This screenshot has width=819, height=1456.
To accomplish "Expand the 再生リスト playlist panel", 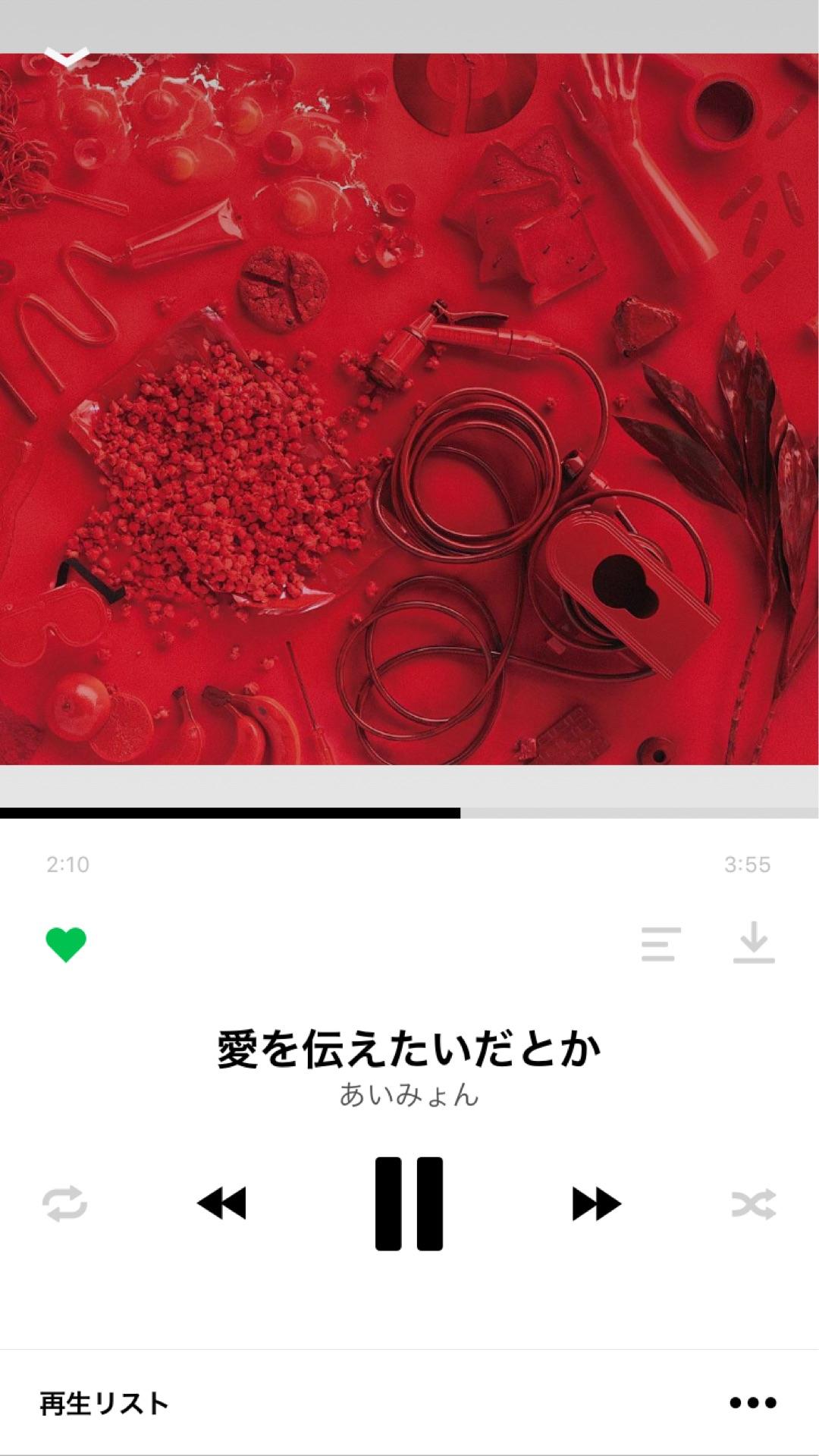I will (x=102, y=1398).
